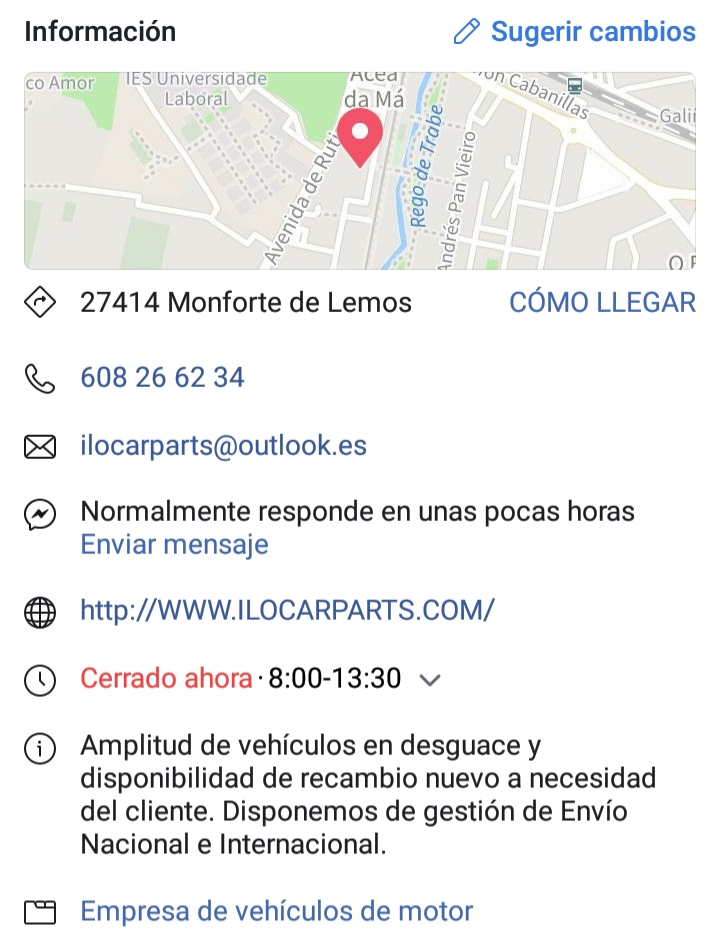Call the phone number 608 26 62 34
The height and width of the screenshot is (935, 720).
click(162, 378)
